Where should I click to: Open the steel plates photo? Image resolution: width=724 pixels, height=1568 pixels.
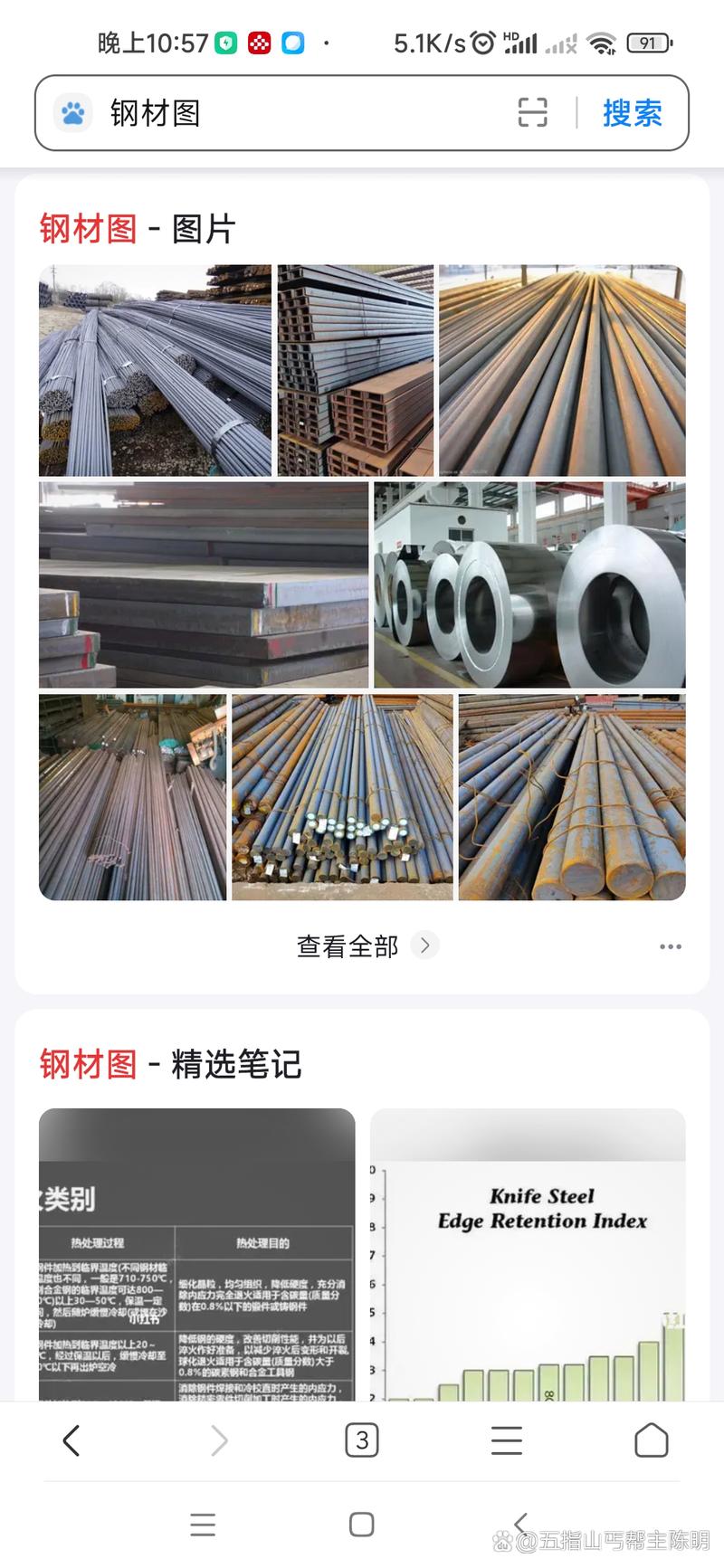tap(204, 585)
